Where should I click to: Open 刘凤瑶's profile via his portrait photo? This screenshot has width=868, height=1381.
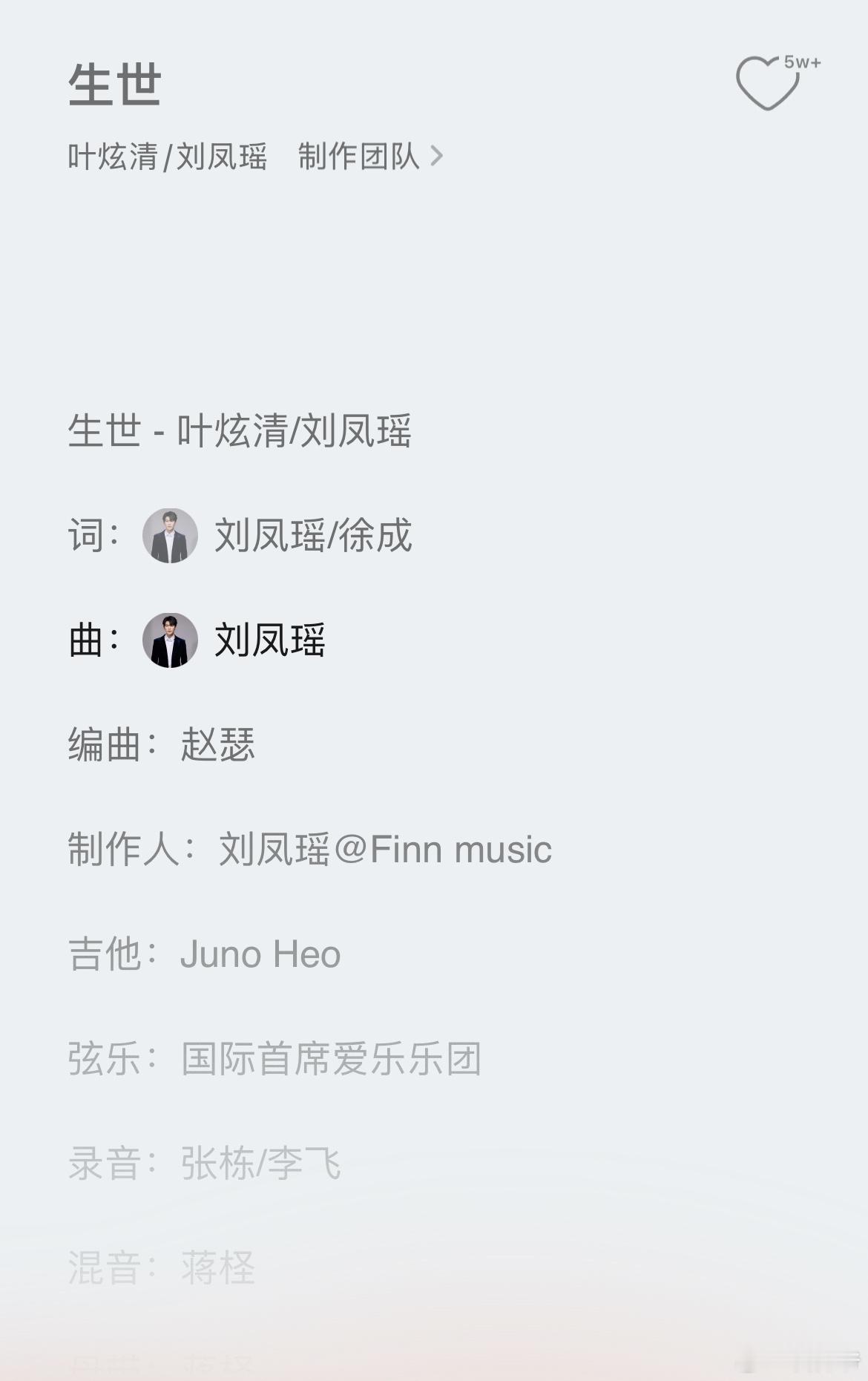coord(170,637)
